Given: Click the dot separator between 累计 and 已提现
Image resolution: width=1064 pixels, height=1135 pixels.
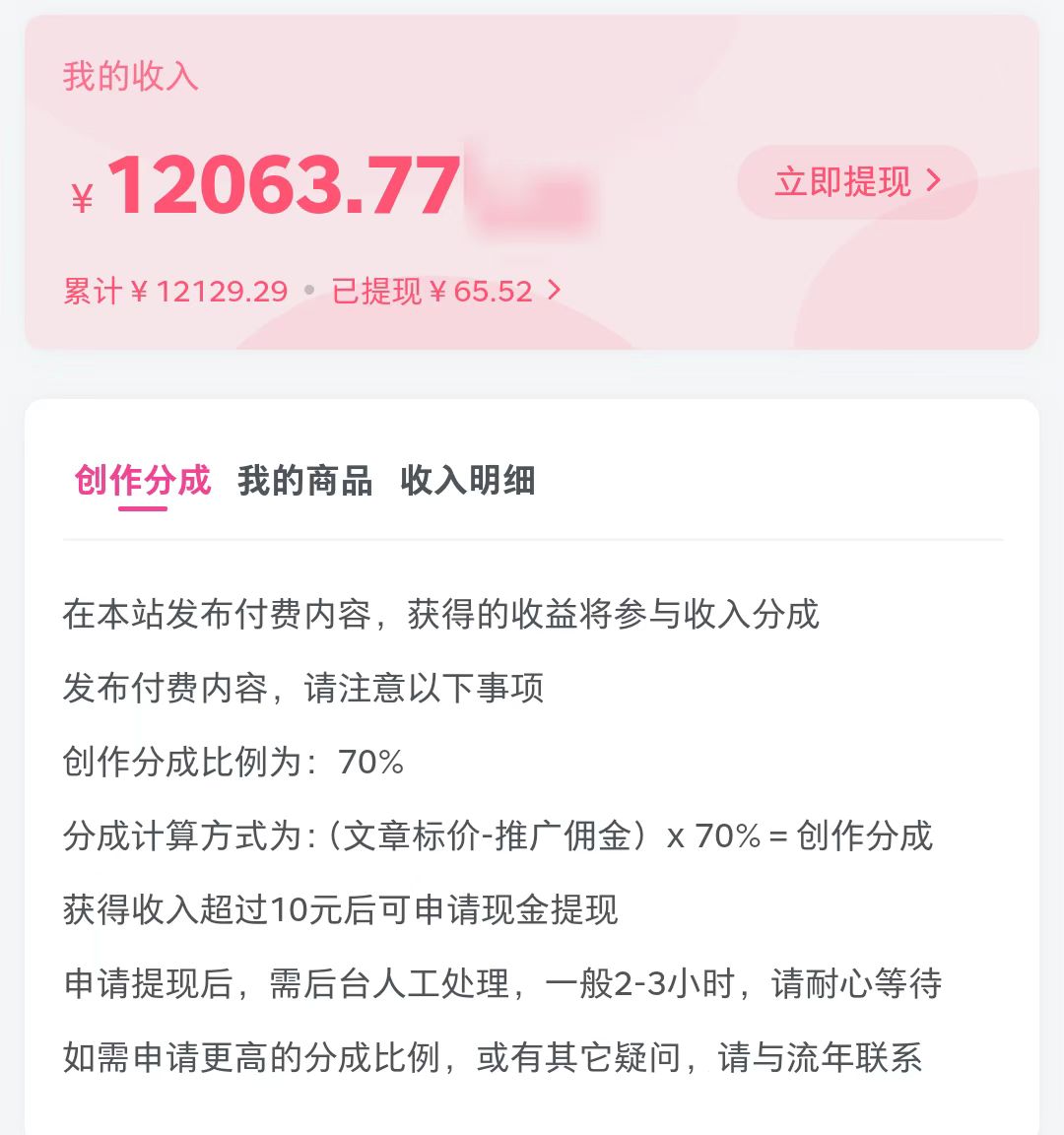Looking at the screenshot, I should pos(309,290).
